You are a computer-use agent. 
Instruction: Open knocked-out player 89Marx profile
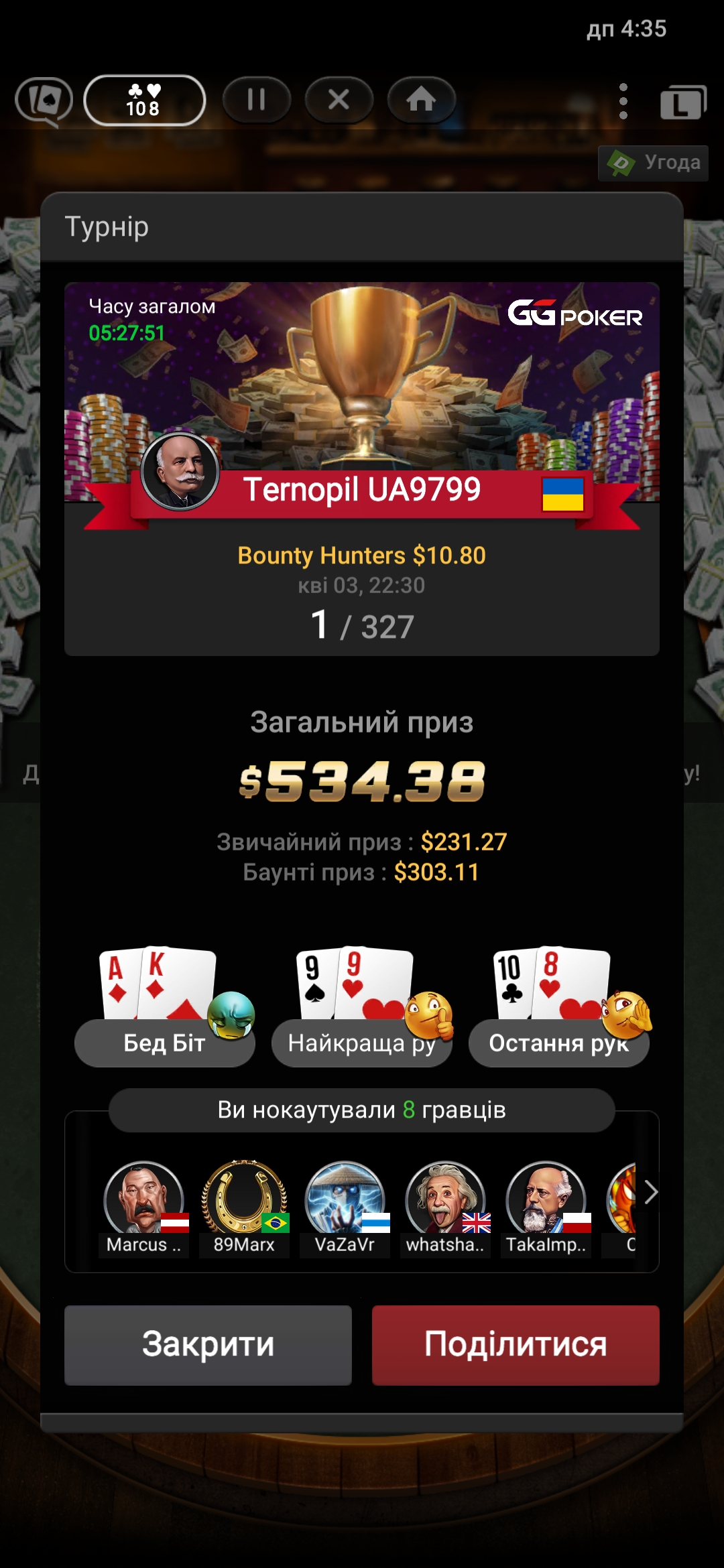(244, 1201)
